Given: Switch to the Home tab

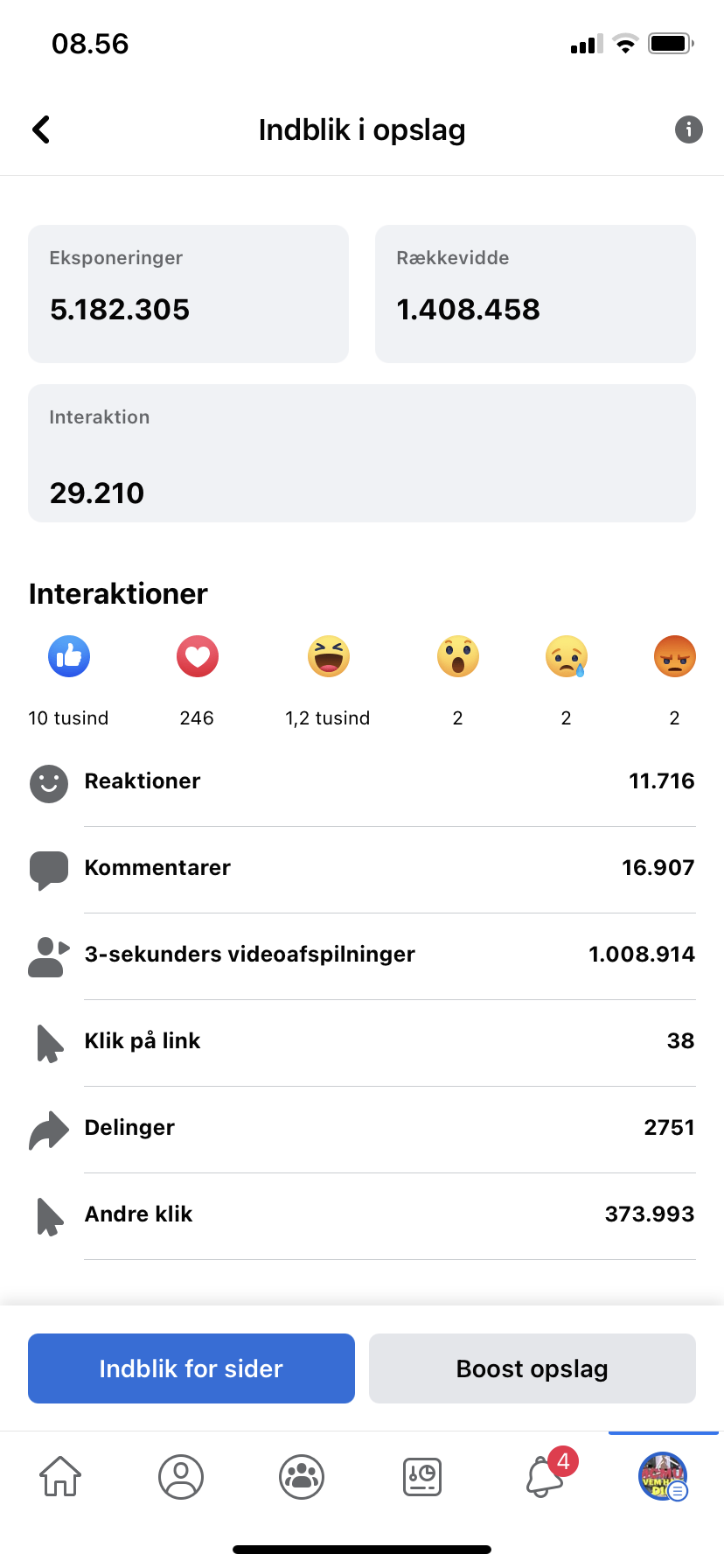Looking at the screenshot, I should pos(60,1477).
